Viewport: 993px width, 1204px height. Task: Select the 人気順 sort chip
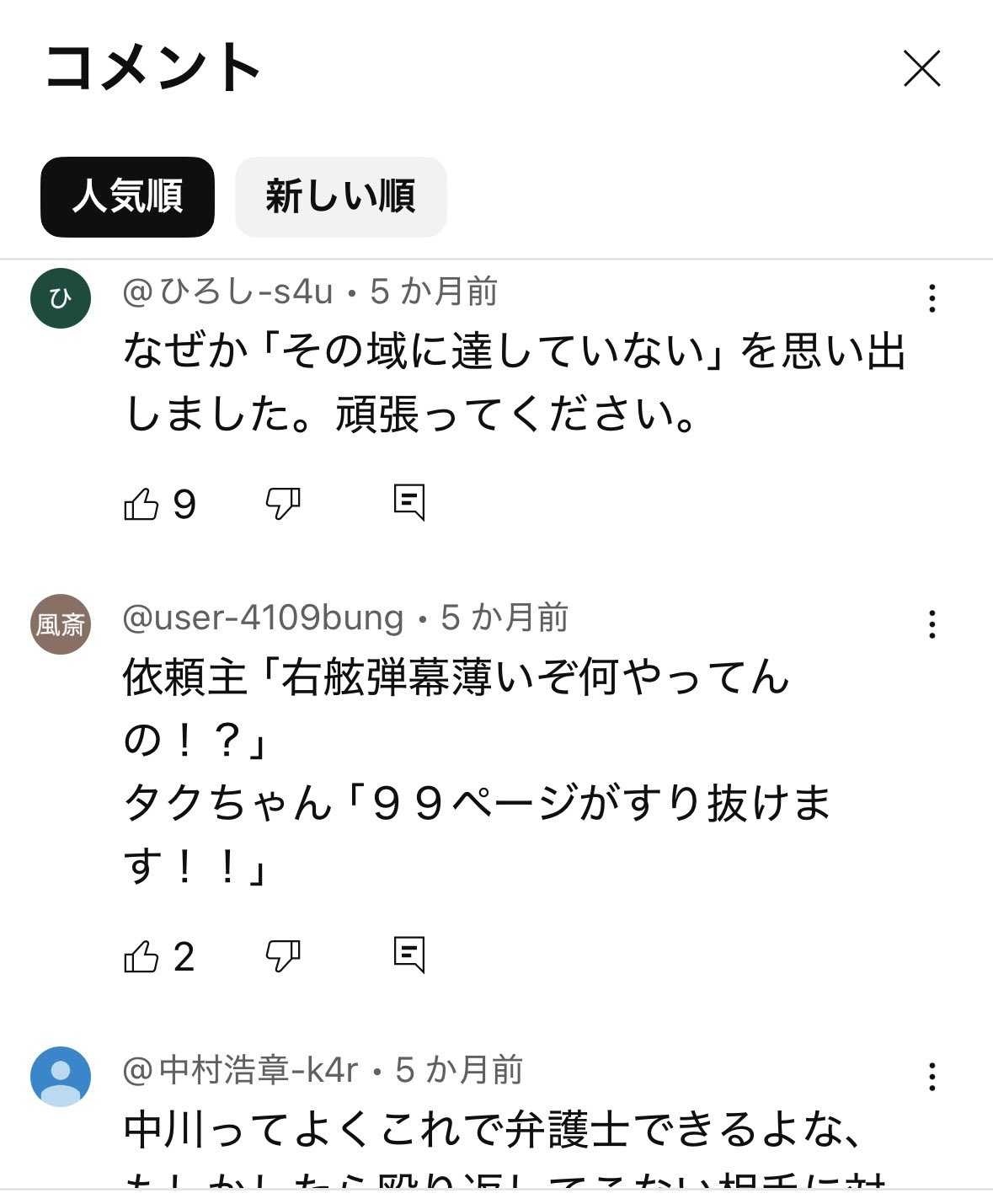click(127, 196)
